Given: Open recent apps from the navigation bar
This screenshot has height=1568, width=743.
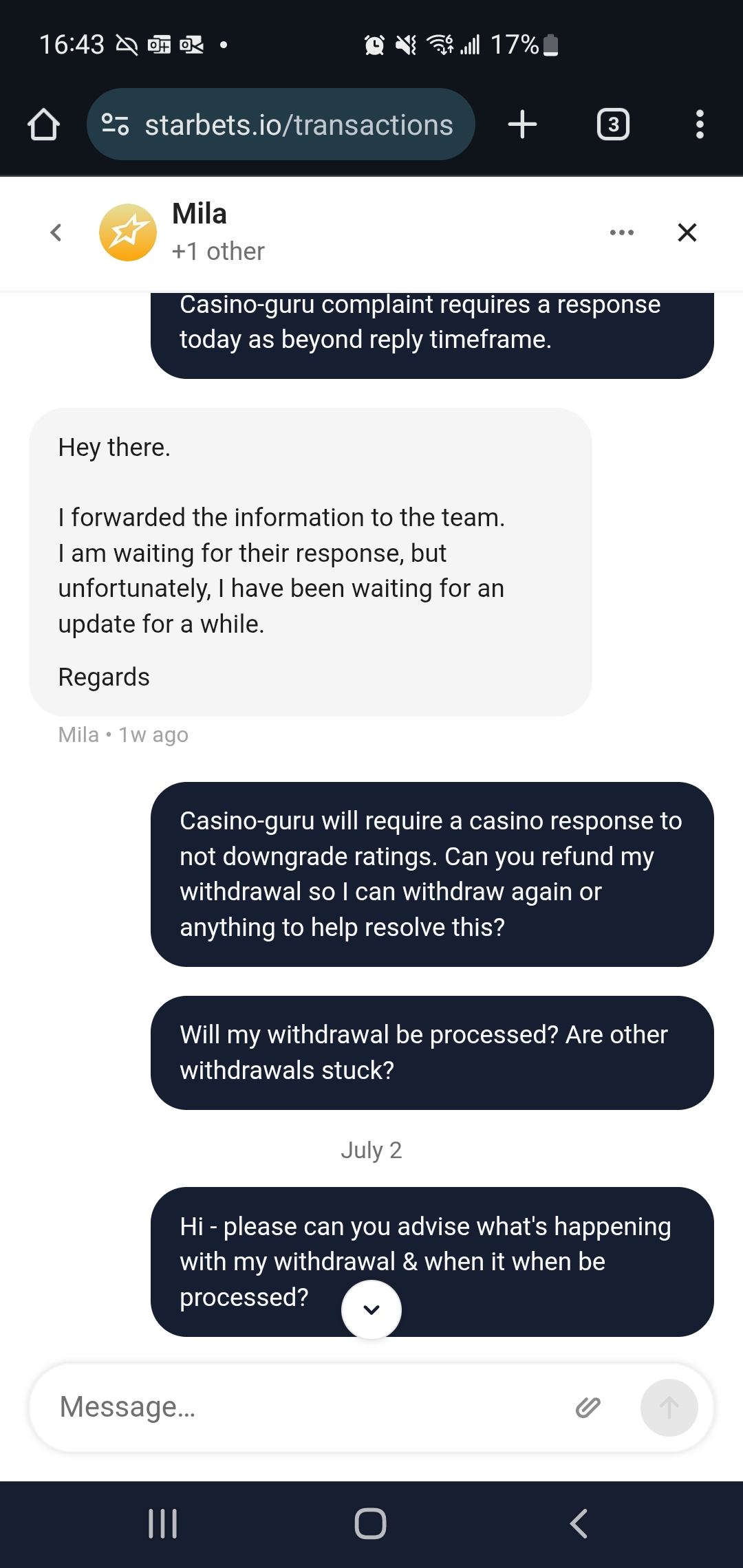Looking at the screenshot, I should click(x=163, y=1523).
